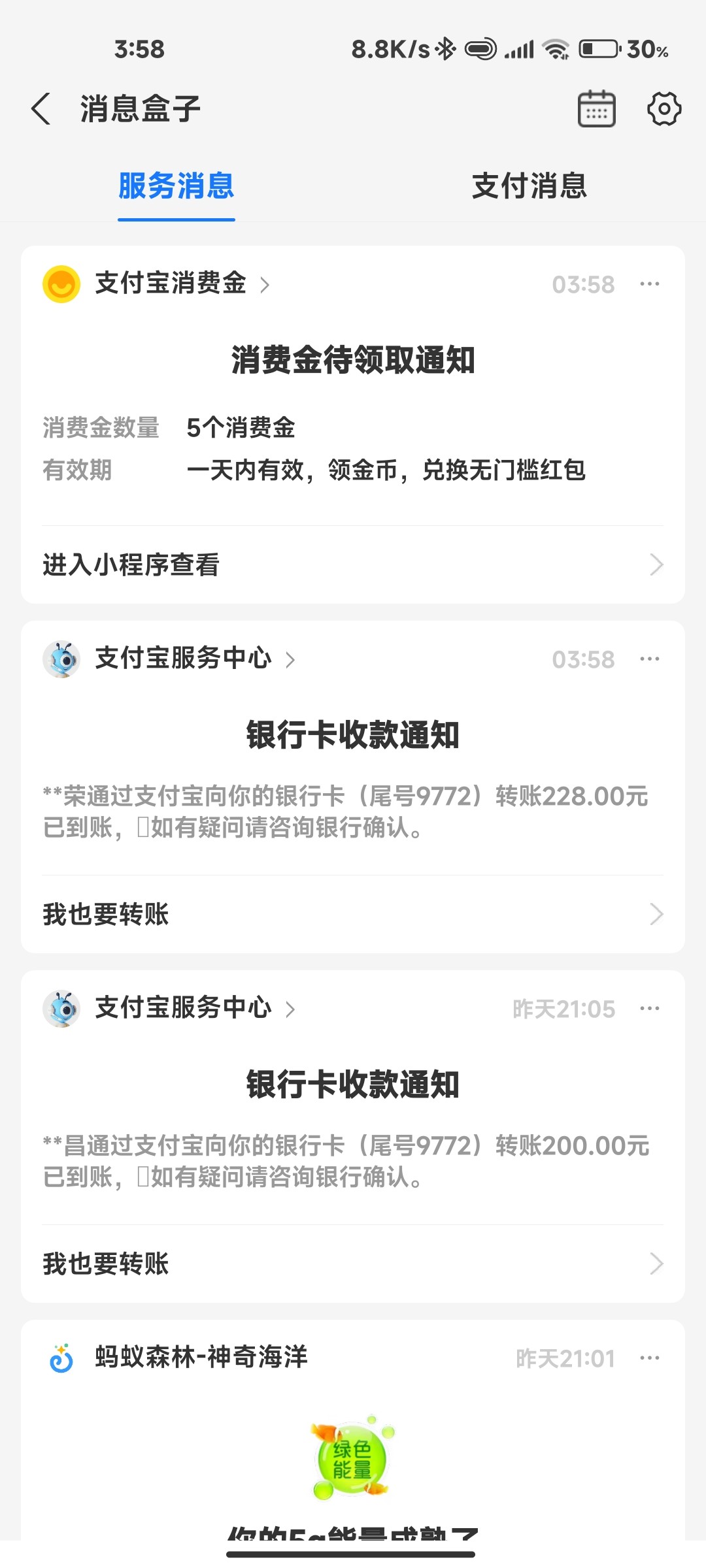Viewport: 706px width, 1568px height.
Task: Open more options for 支付宝消费金 message
Action: tap(650, 284)
